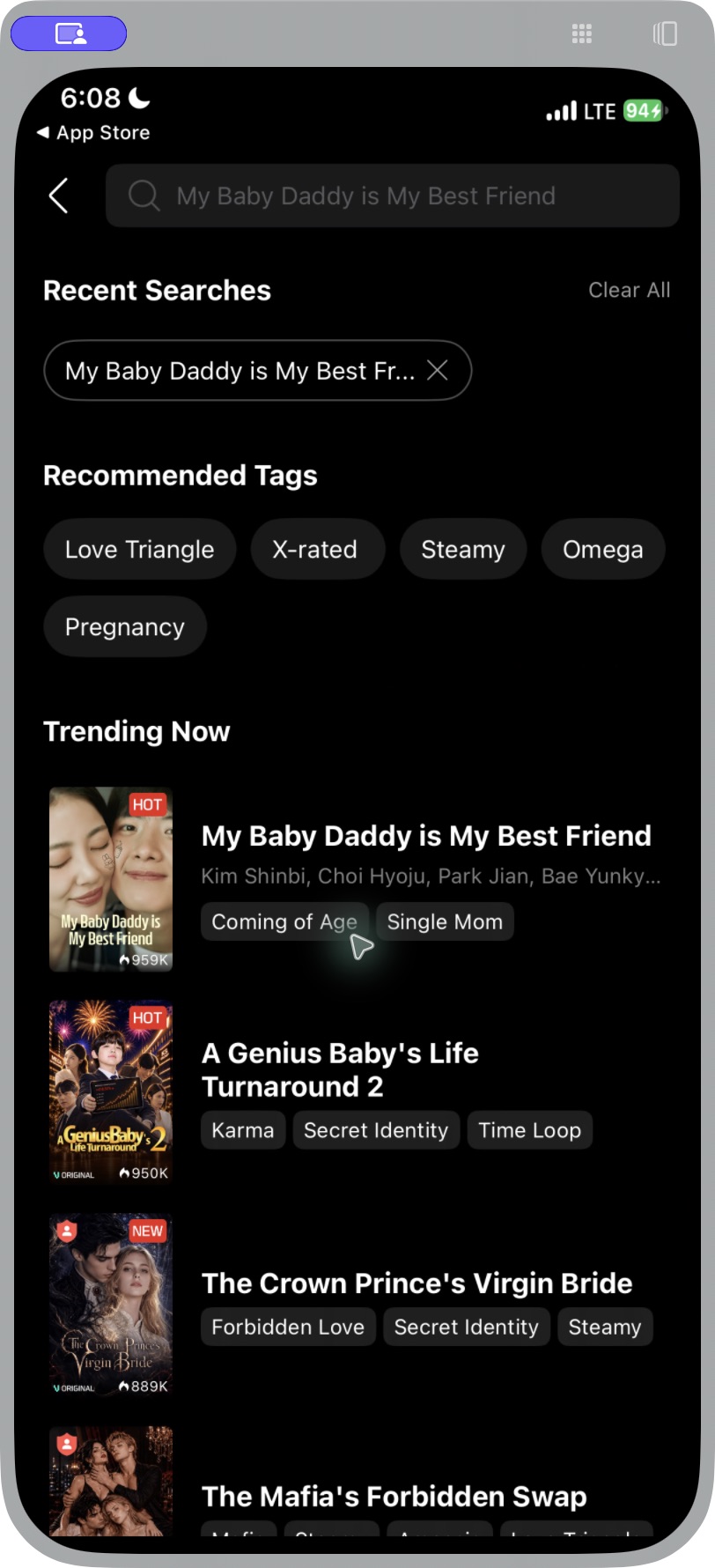715x1568 pixels.
Task: Return to App Store via status bar
Action: 93,133
